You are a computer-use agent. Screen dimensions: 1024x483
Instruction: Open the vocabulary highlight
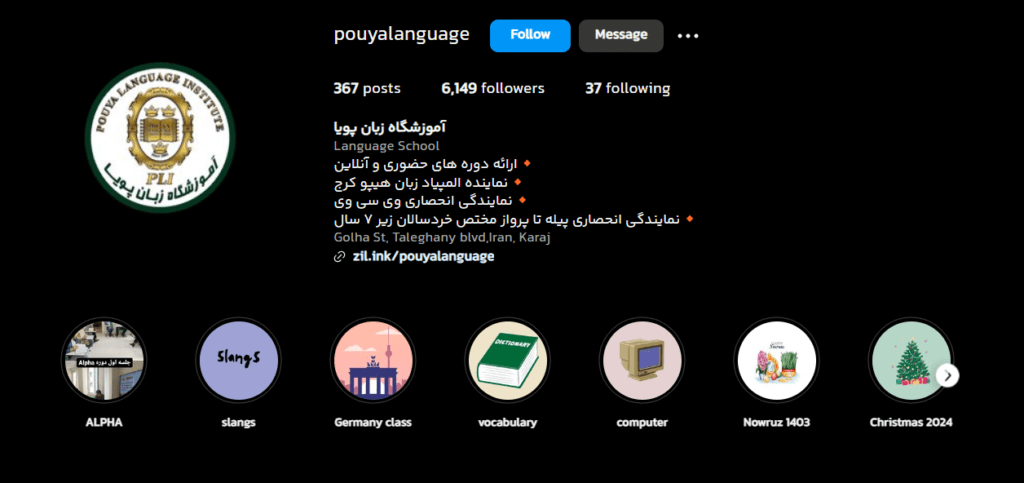click(x=507, y=360)
